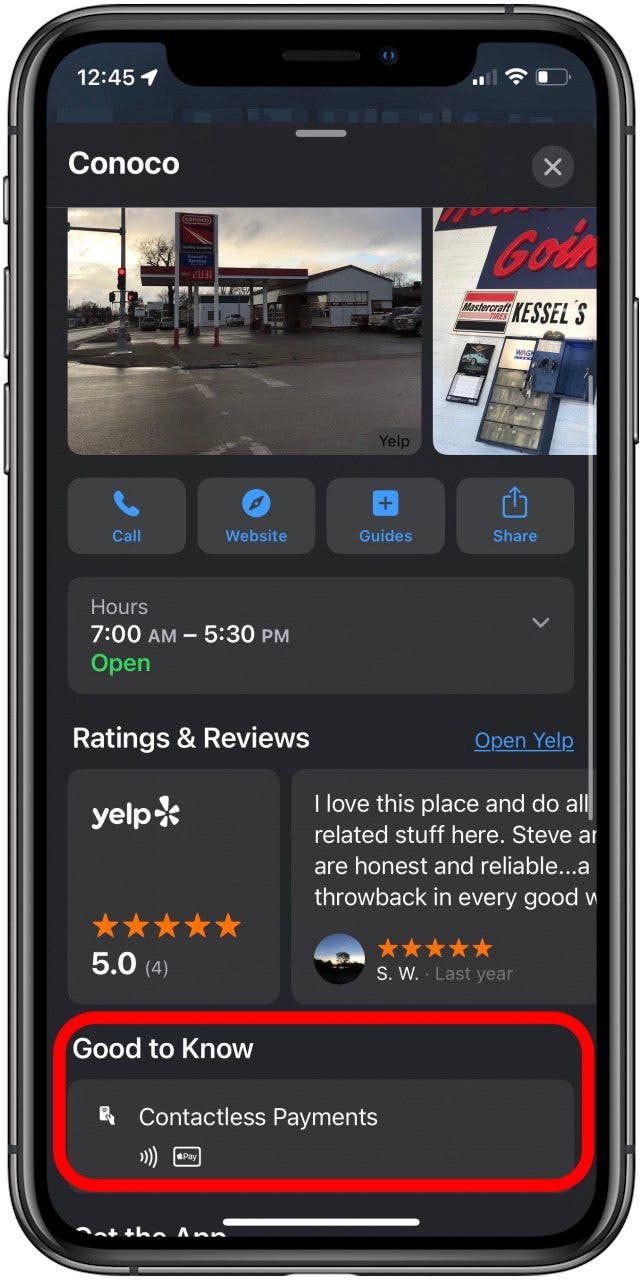Open the Yelp 5.0 rating card

pos(174,886)
